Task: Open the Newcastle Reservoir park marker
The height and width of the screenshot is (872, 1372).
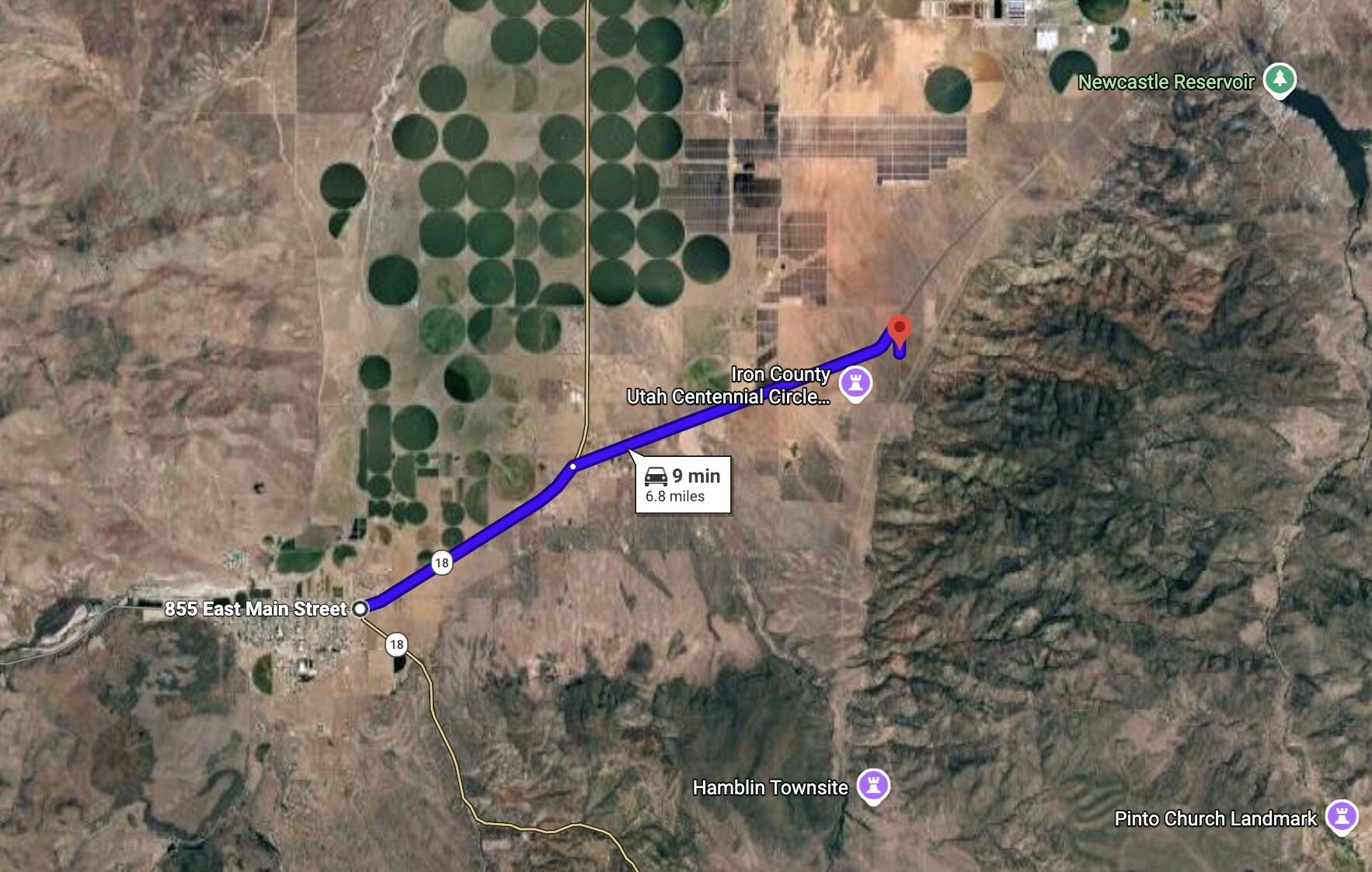Action: (x=1279, y=80)
